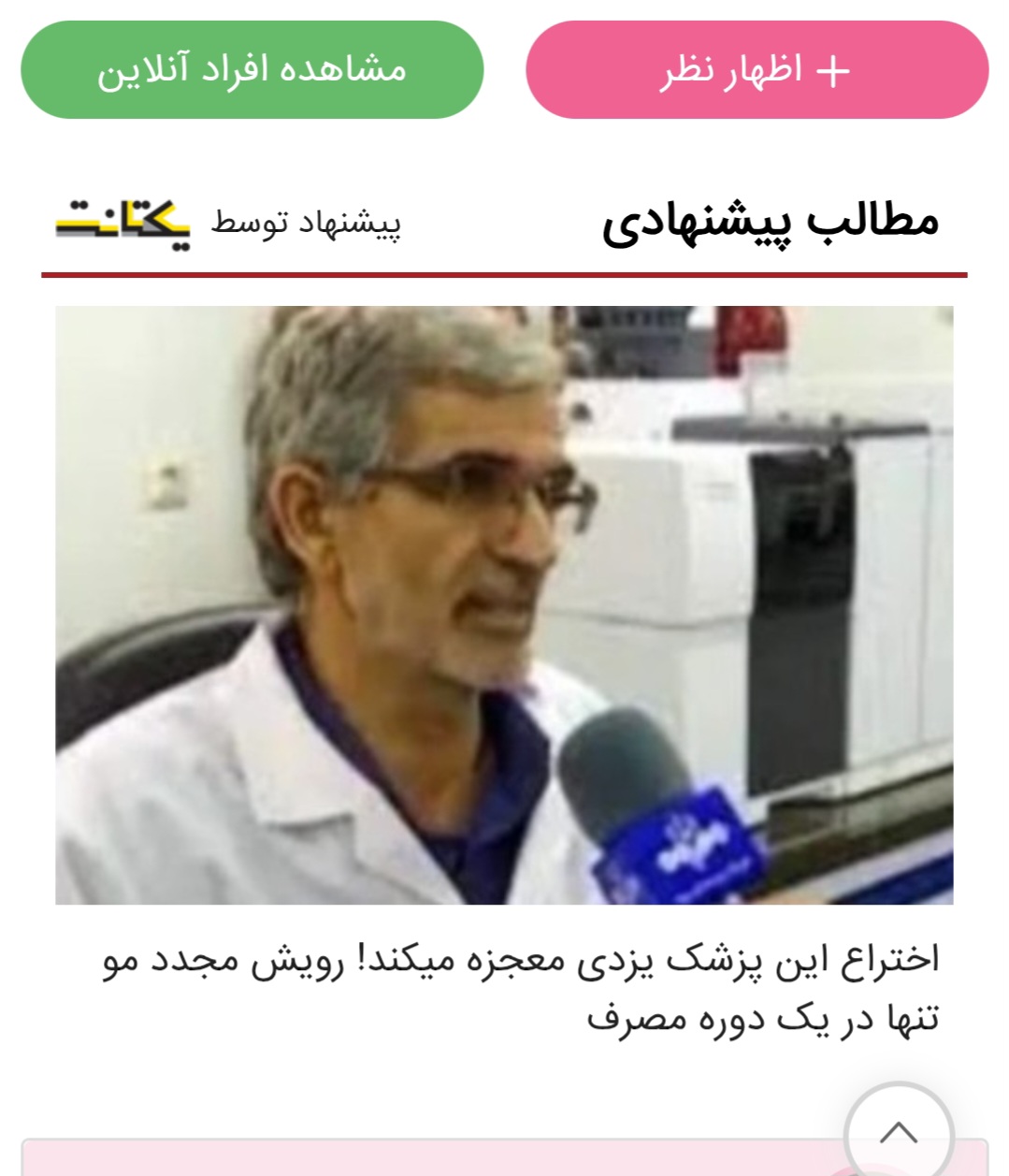Viewport: 1009px width, 1176px height.
Task: Open the suggested article photo about hair regrowth
Action: coord(504,604)
